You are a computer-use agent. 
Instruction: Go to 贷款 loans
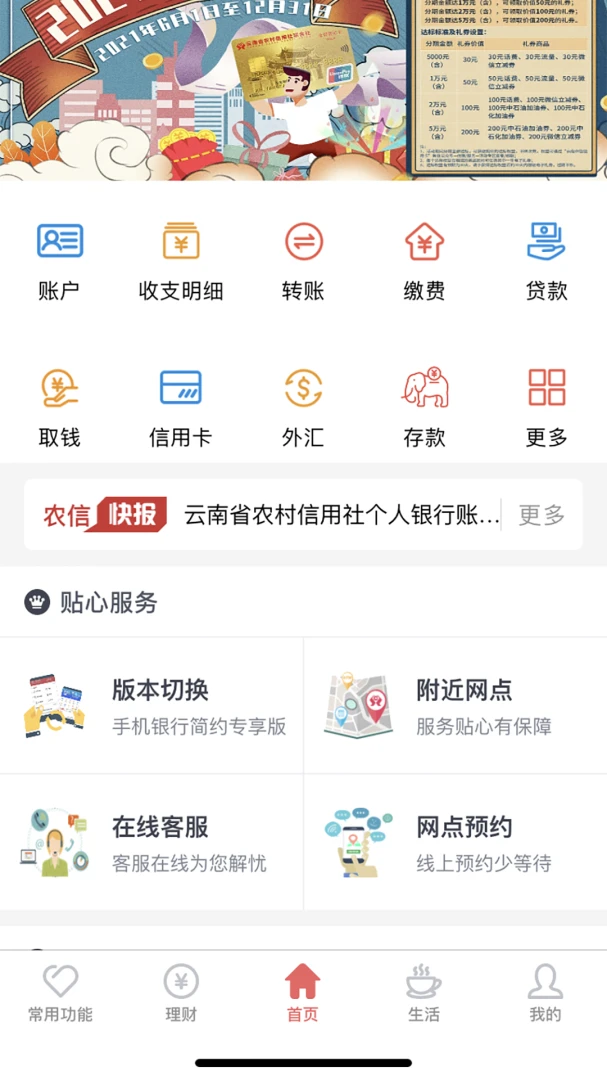pyautogui.click(x=546, y=260)
